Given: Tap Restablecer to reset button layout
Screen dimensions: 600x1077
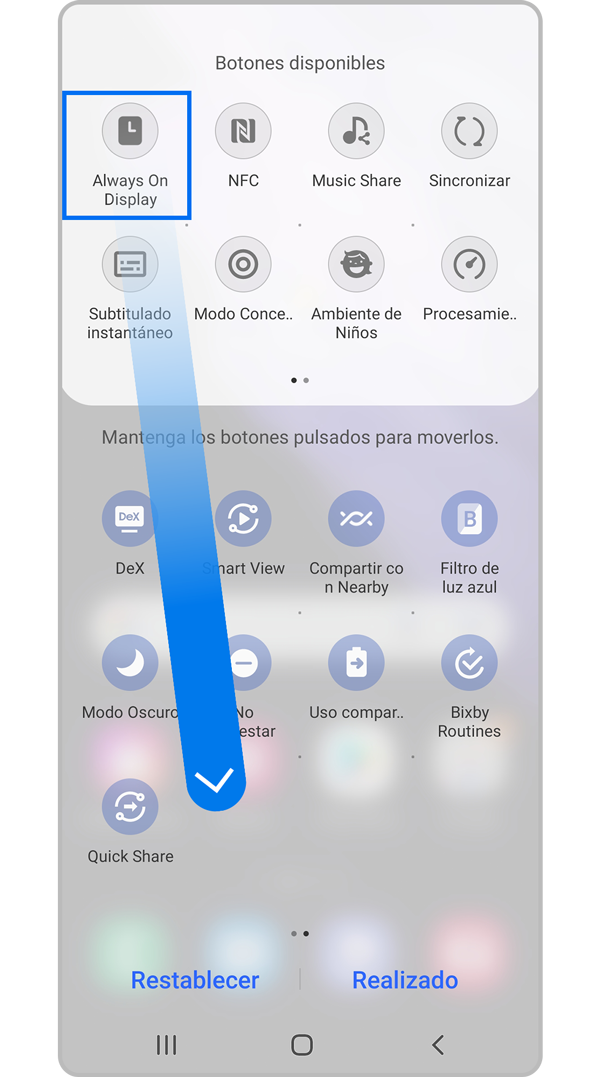Looking at the screenshot, I should [195, 980].
